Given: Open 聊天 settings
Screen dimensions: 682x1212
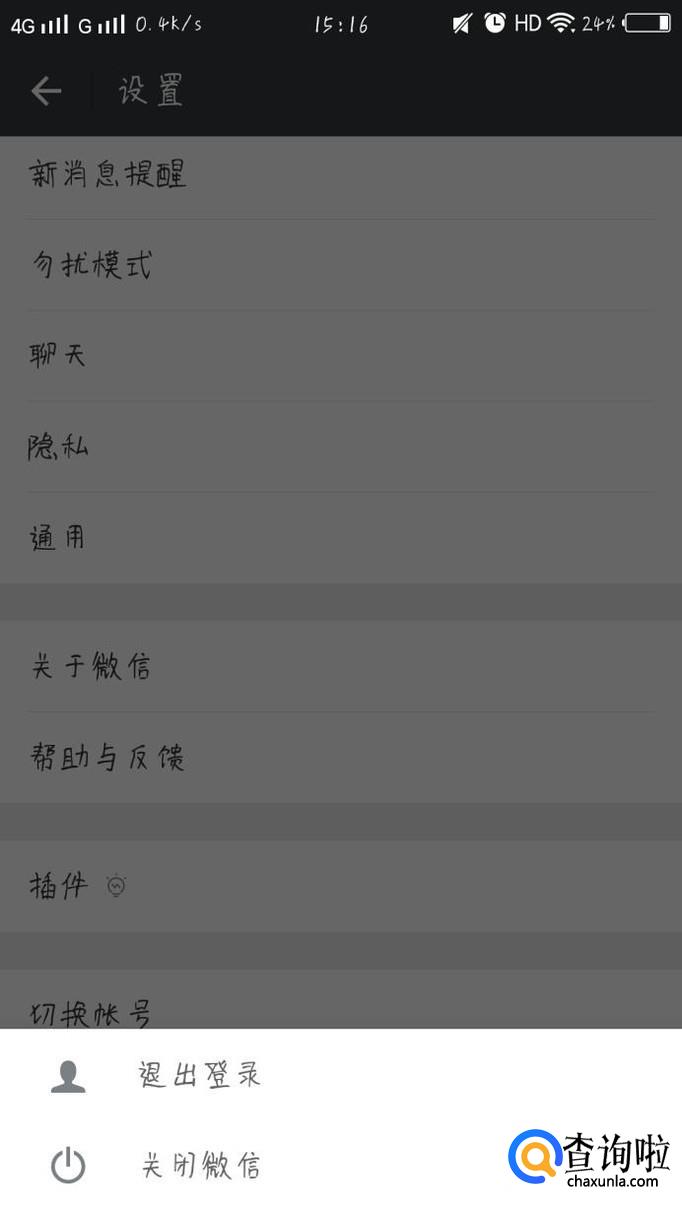Looking at the screenshot, I should pos(341,356).
